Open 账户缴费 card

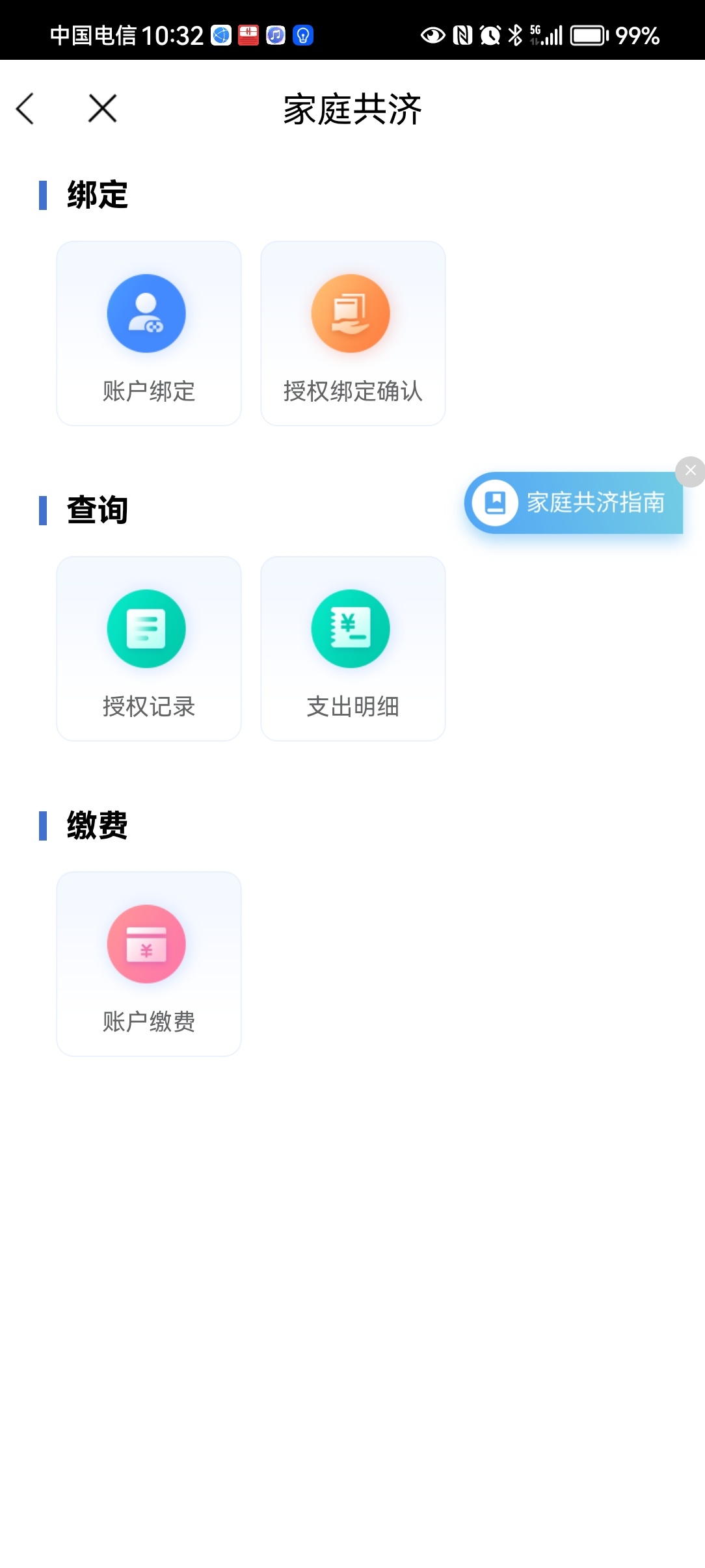(x=149, y=963)
